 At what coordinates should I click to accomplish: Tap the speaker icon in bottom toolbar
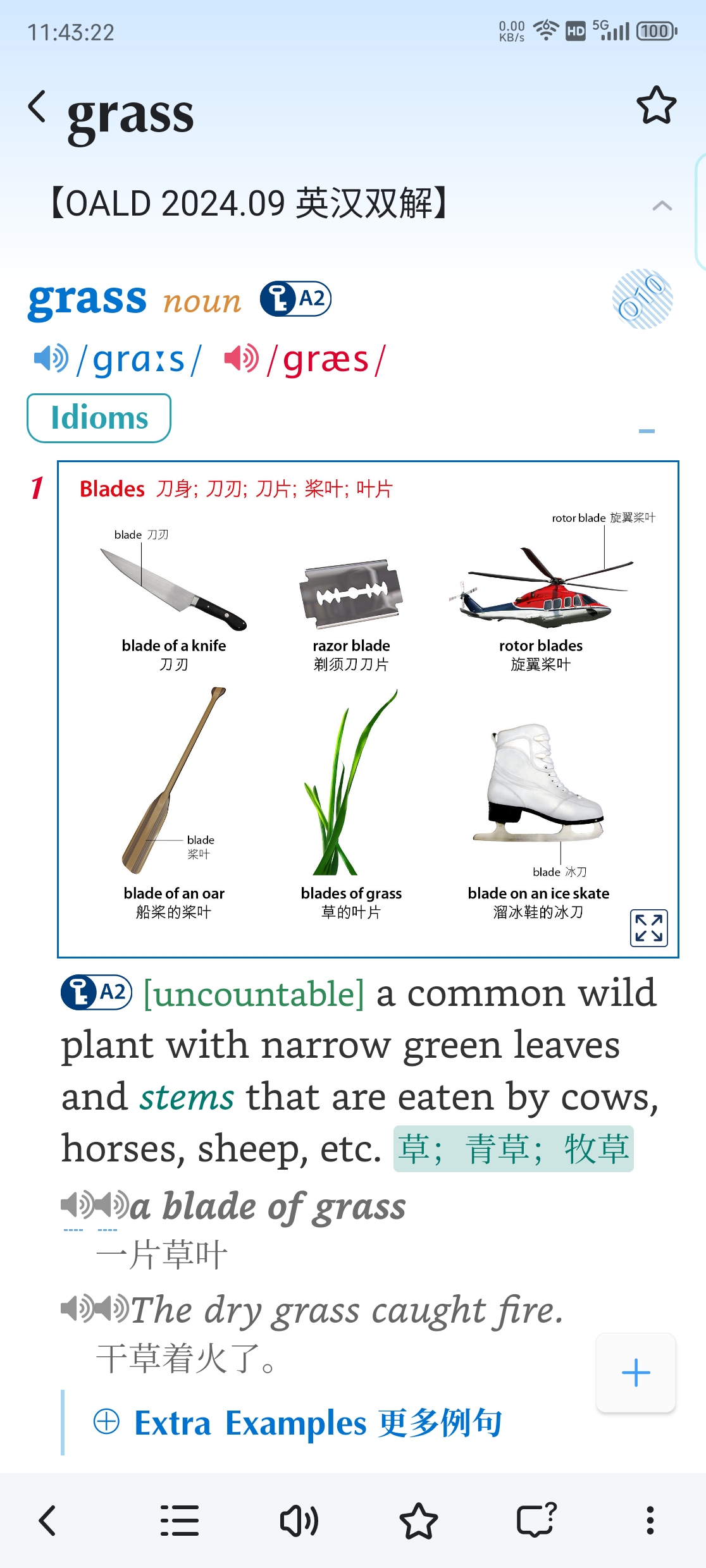pos(299,1521)
